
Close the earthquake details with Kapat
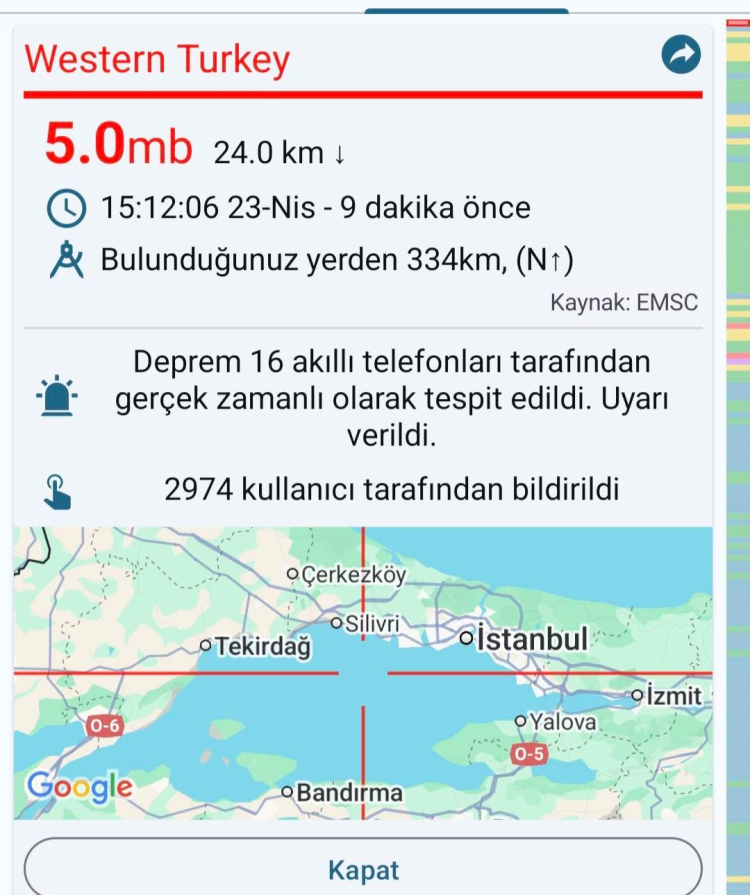[x=363, y=869]
